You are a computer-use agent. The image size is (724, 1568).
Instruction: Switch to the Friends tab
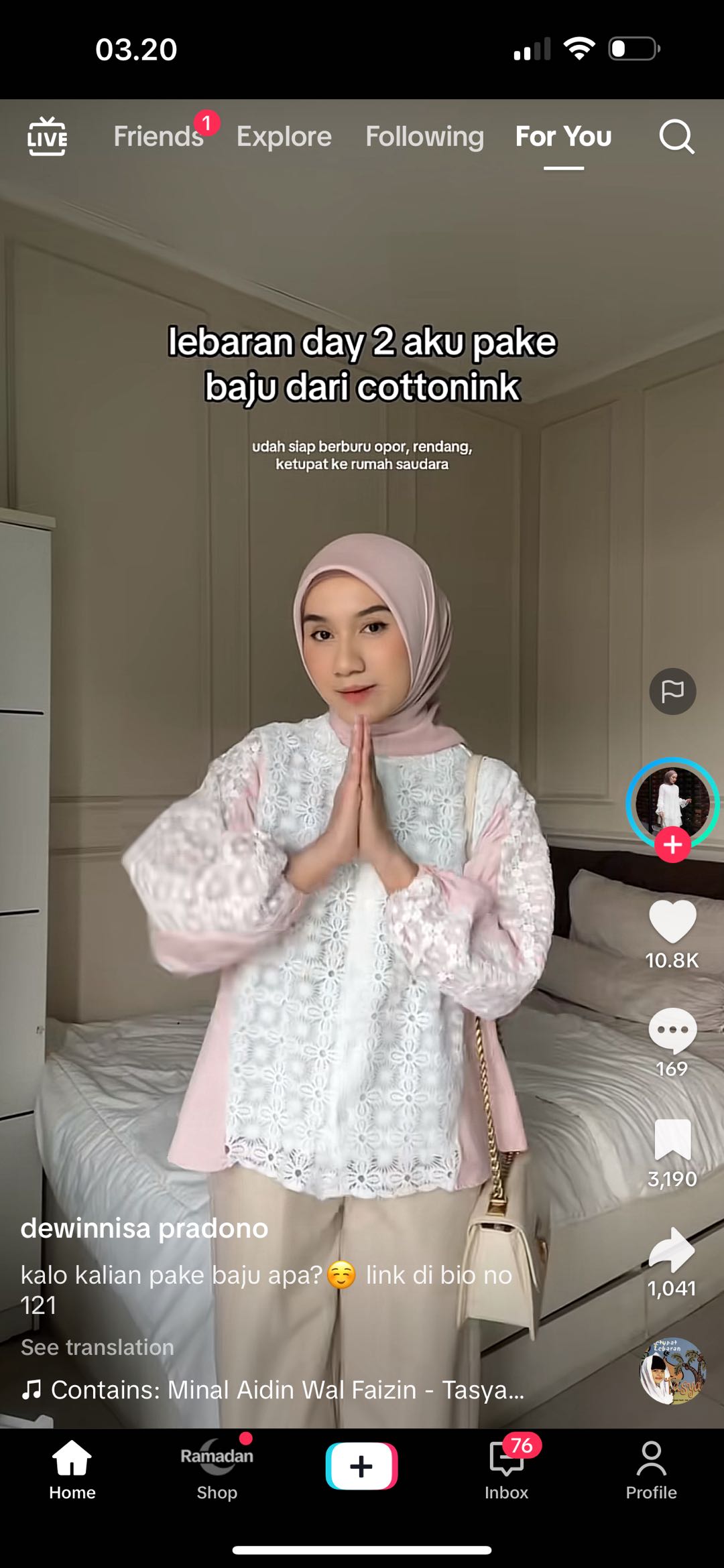pos(158,137)
